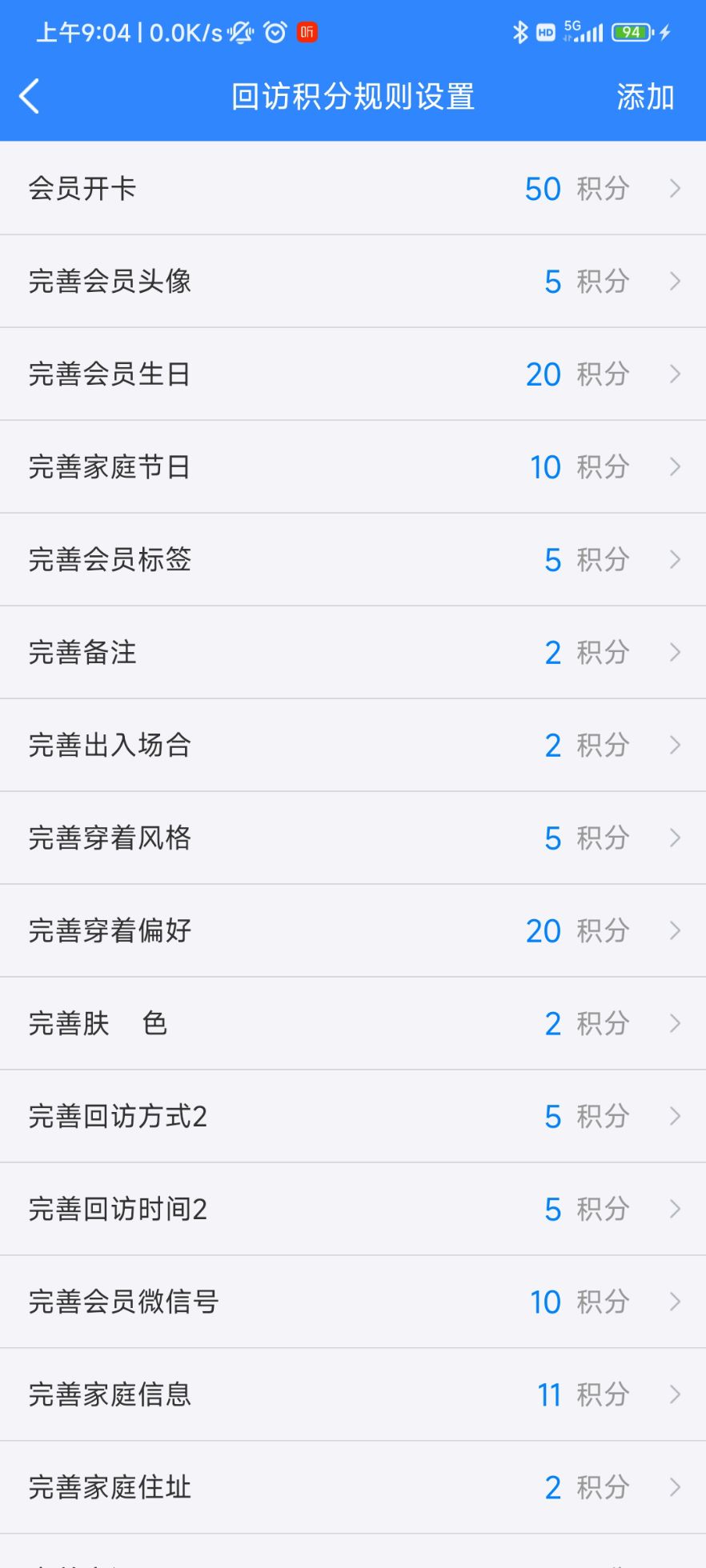The image size is (706, 1568).
Task: Select 完善出入场合 rule
Action: click(352, 746)
